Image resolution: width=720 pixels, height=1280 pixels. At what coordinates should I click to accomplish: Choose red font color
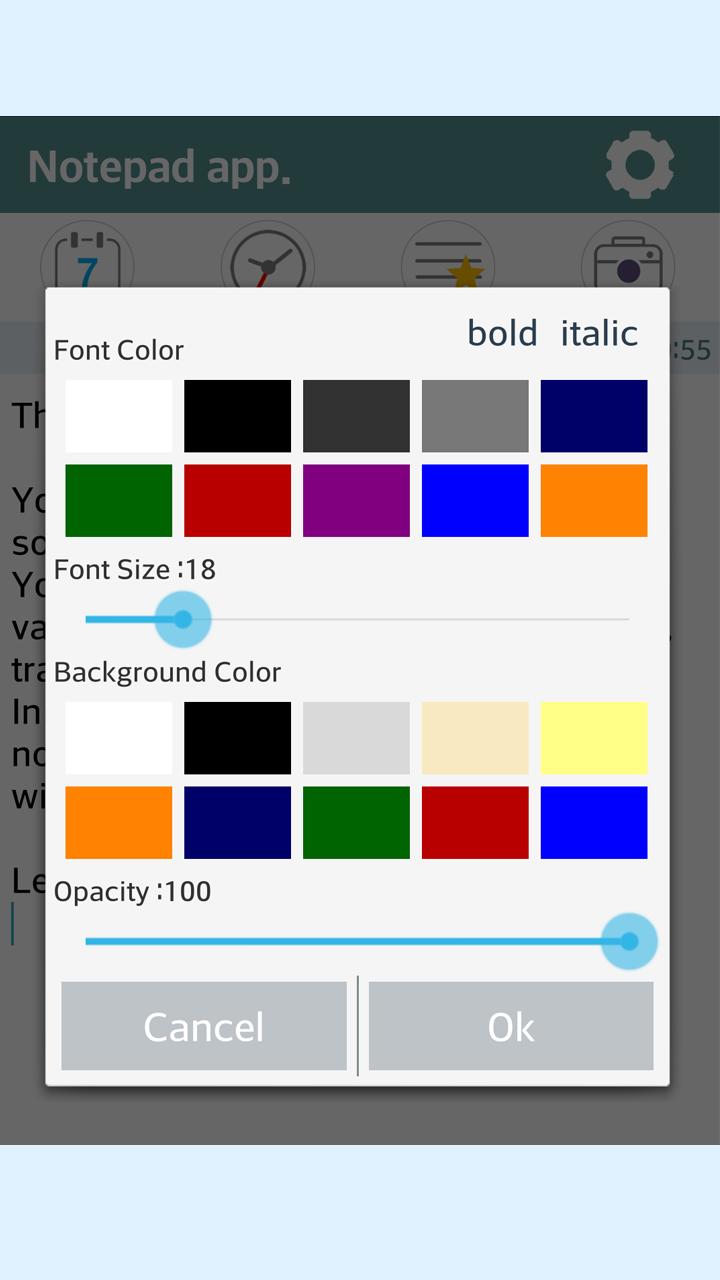(x=237, y=500)
